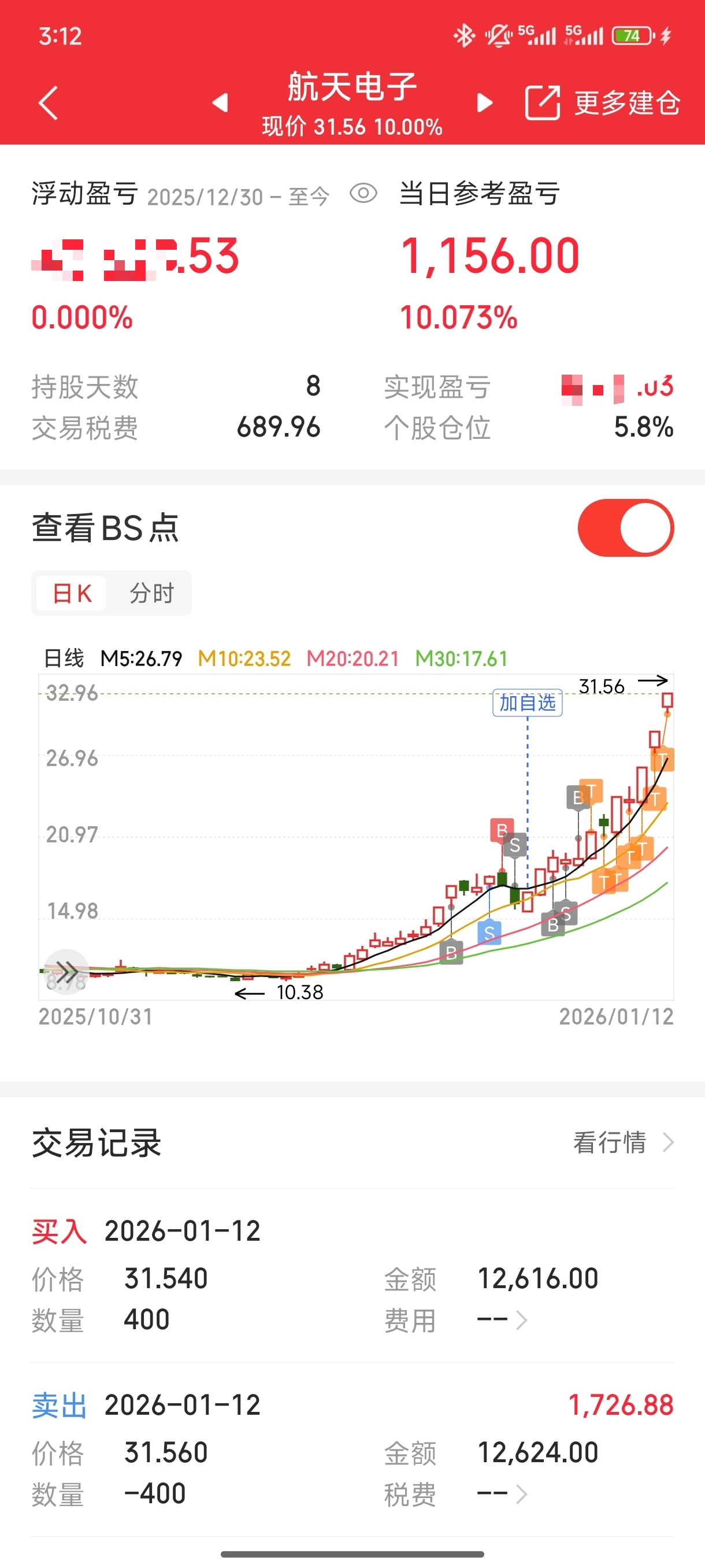This screenshot has width=705, height=1568.
Task: Open 更多建仓 share option
Action: point(602,103)
